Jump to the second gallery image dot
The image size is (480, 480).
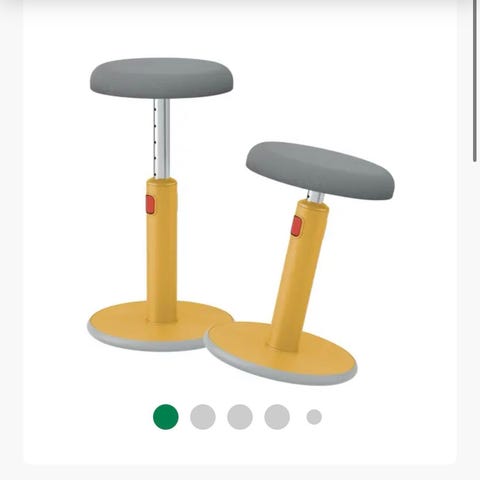203,417
